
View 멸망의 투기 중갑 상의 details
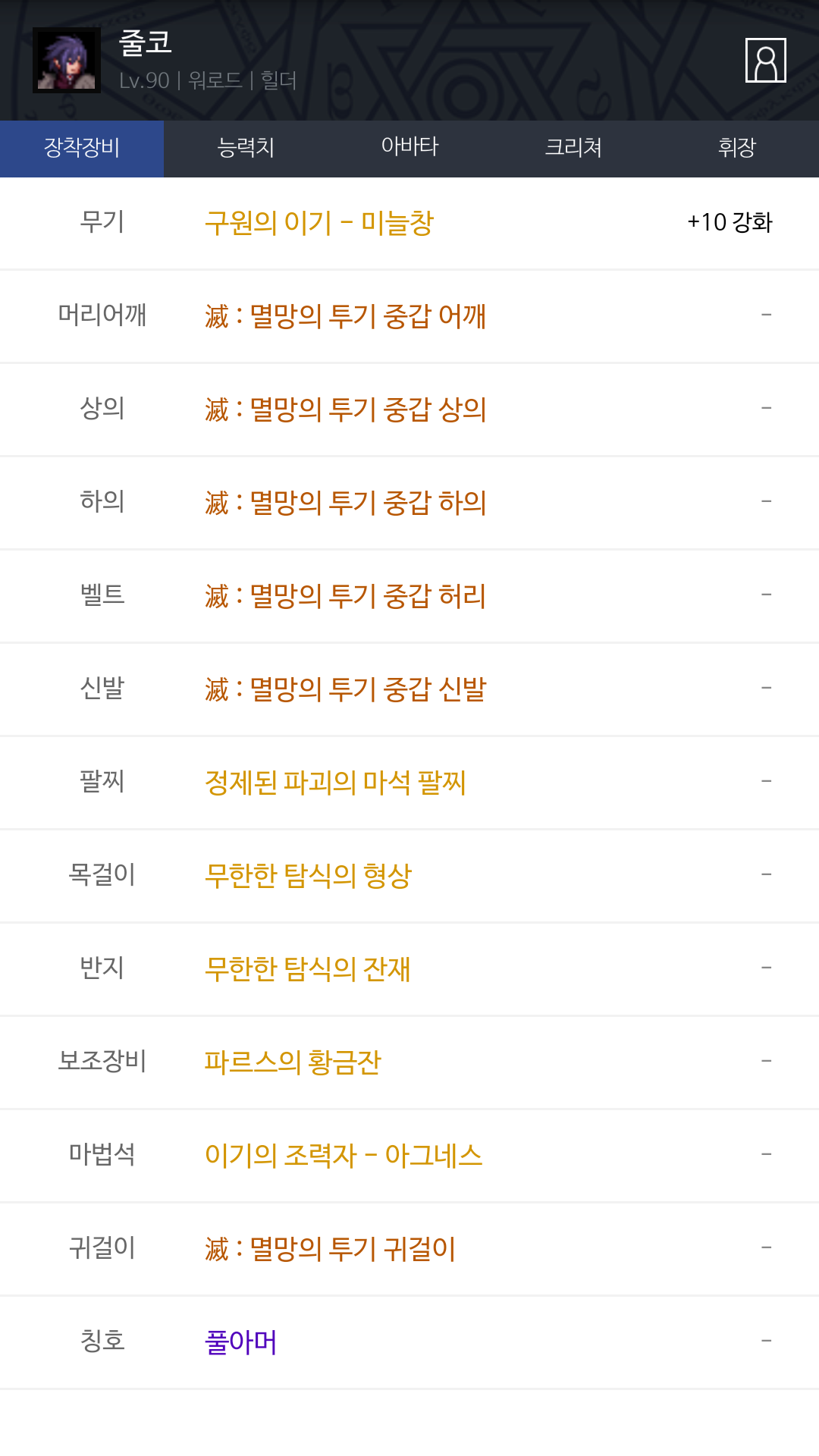[x=409, y=409]
